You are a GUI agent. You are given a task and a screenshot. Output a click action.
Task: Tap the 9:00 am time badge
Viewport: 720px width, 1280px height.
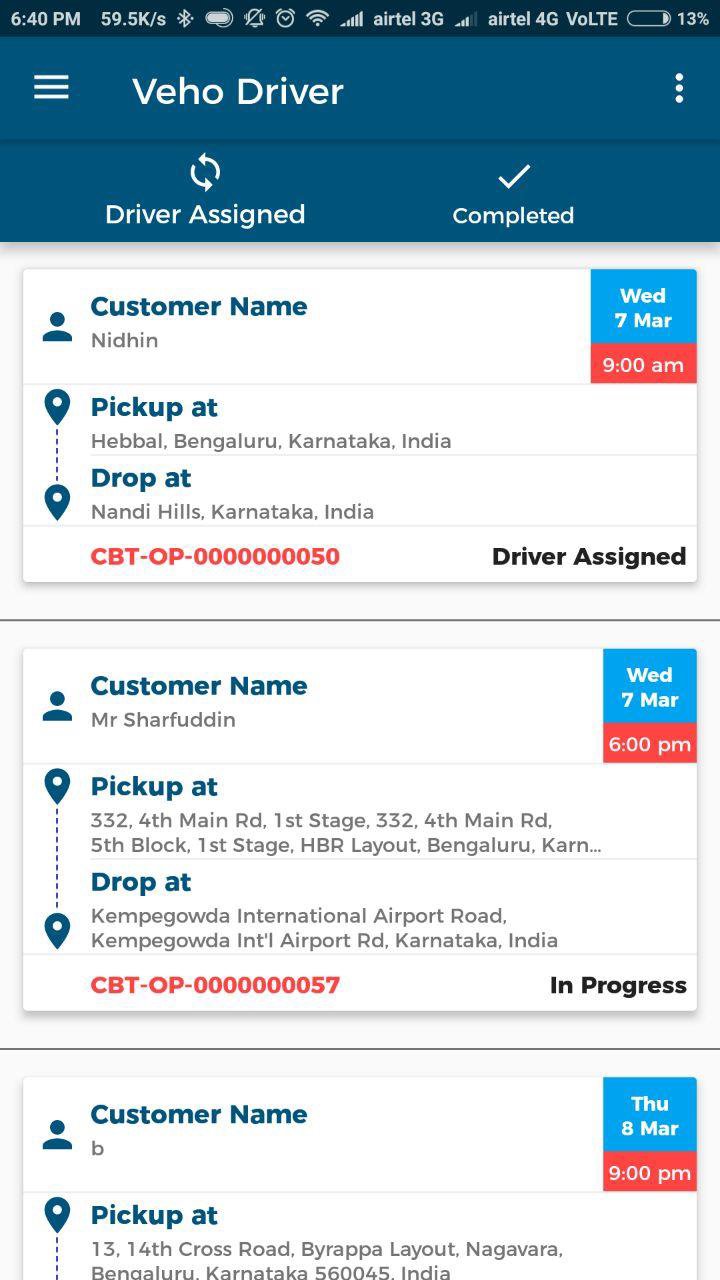pyautogui.click(x=643, y=364)
